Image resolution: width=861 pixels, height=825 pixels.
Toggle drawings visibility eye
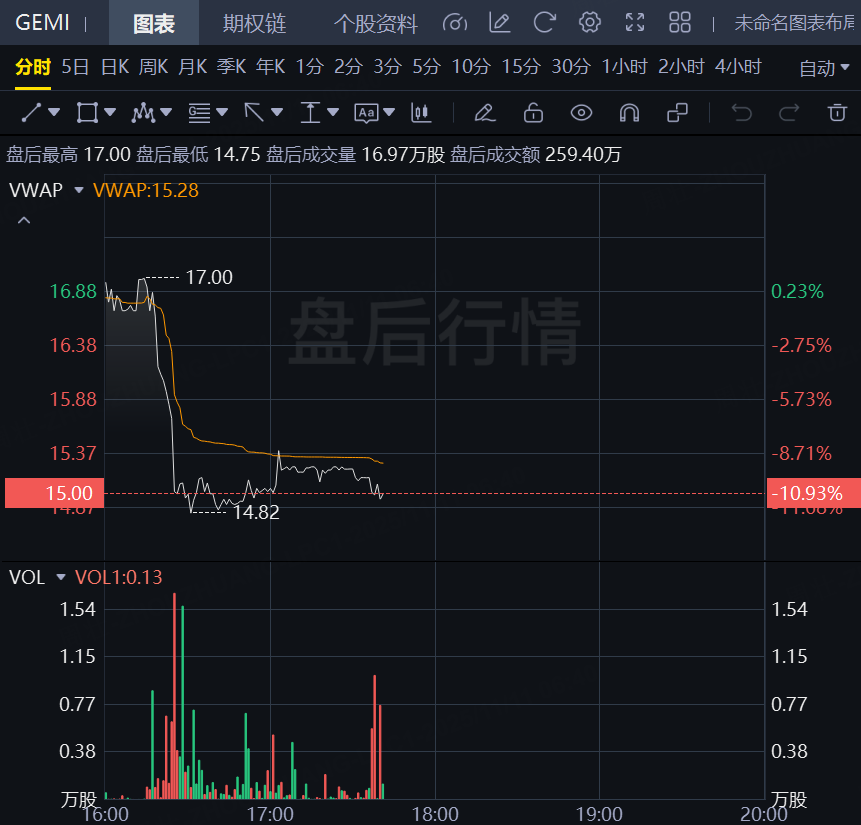pyautogui.click(x=581, y=112)
